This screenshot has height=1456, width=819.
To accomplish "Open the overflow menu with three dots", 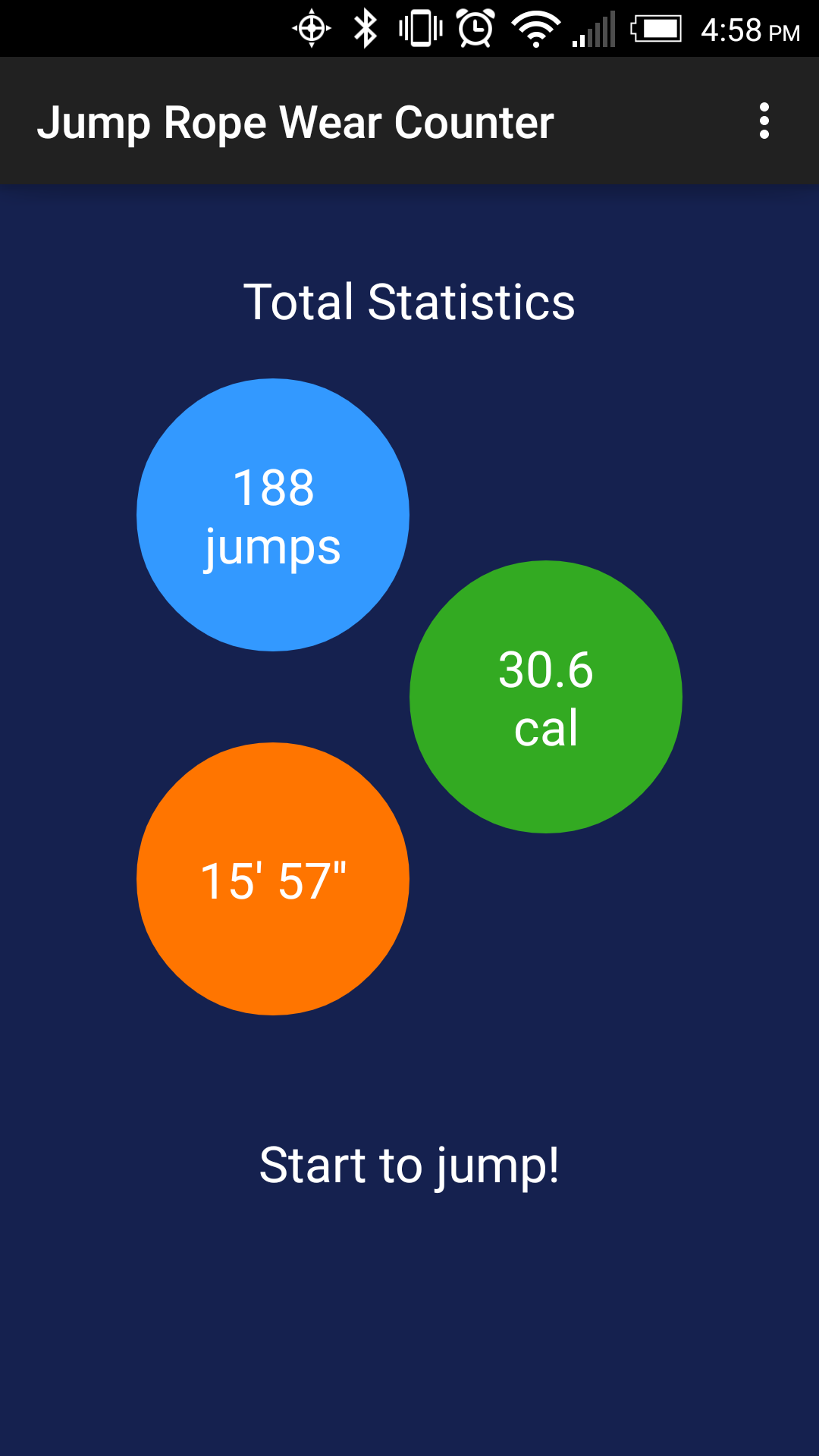I will coord(764,121).
